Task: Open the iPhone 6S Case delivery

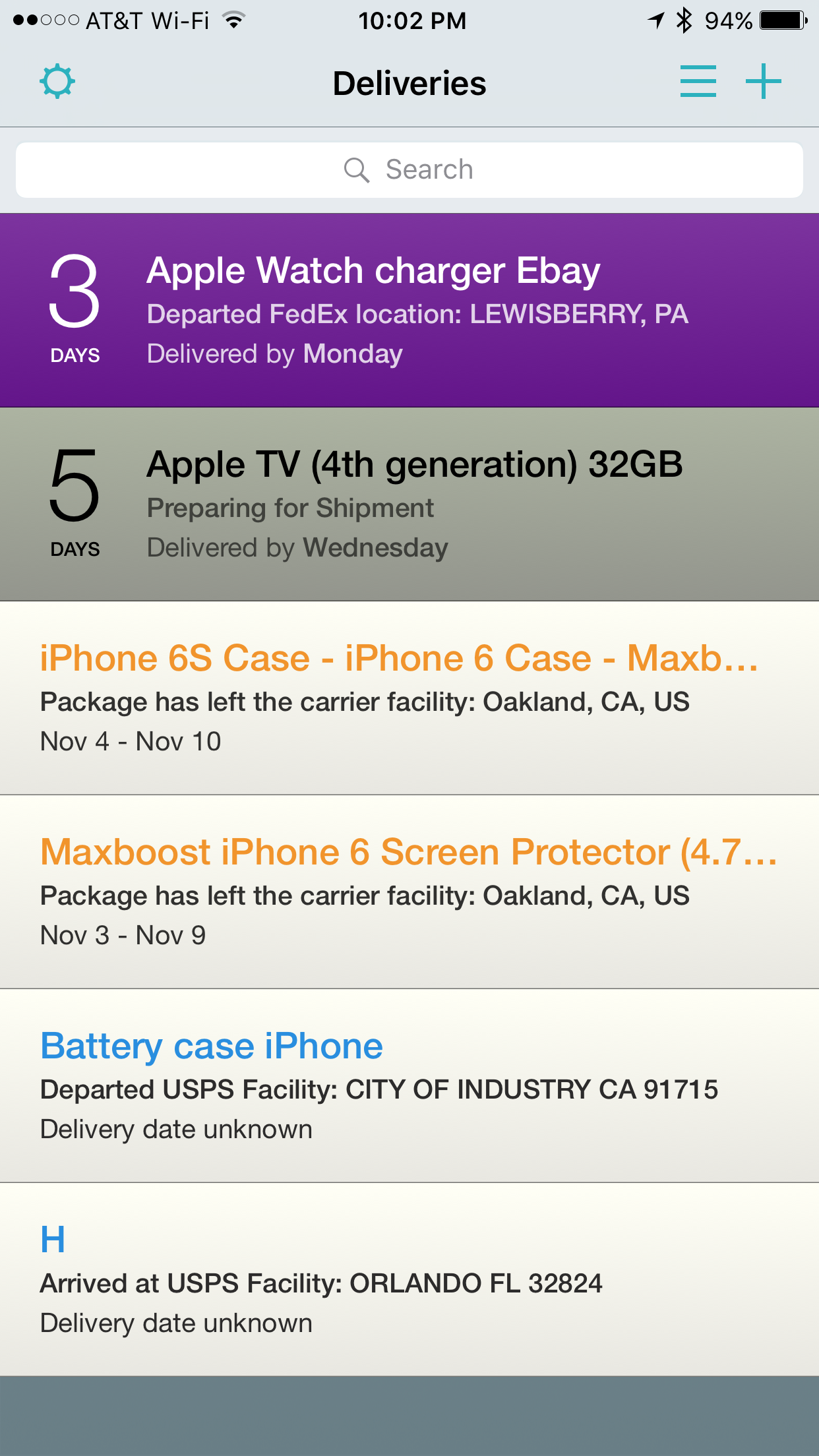Action: click(x=409, y=698)
